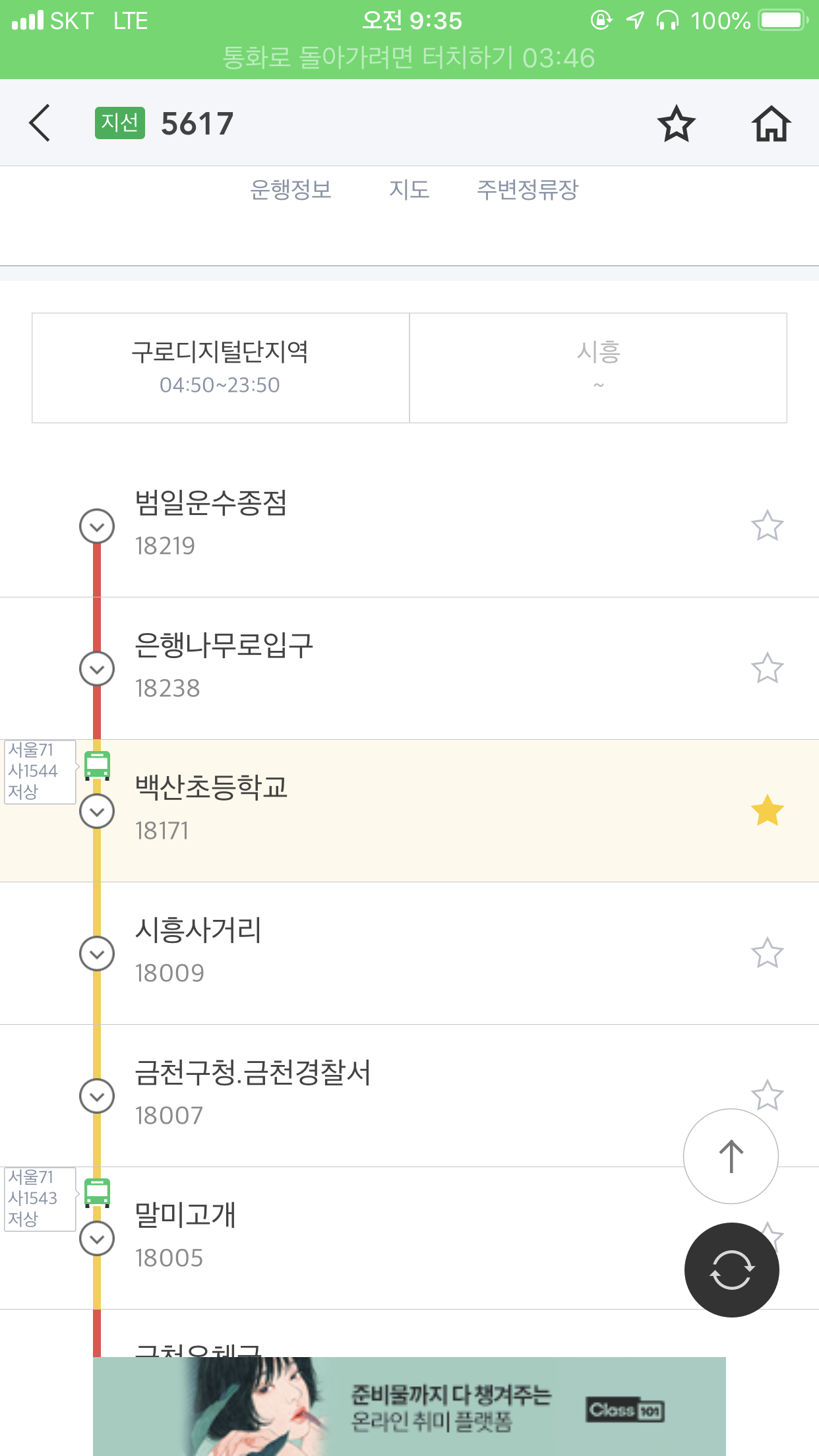The image size is (819, 1456).
Task: Jump to top with the up arrow
Action: [731, 1156]
